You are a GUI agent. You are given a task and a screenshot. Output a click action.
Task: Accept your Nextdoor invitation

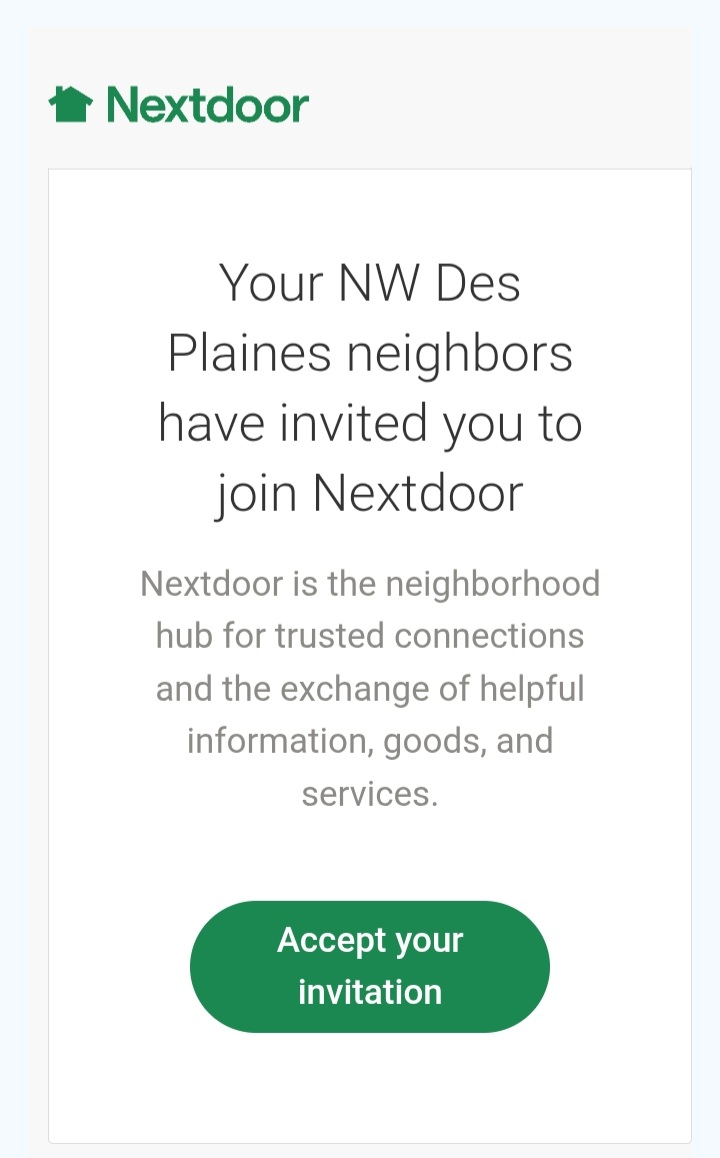(369, 966)
